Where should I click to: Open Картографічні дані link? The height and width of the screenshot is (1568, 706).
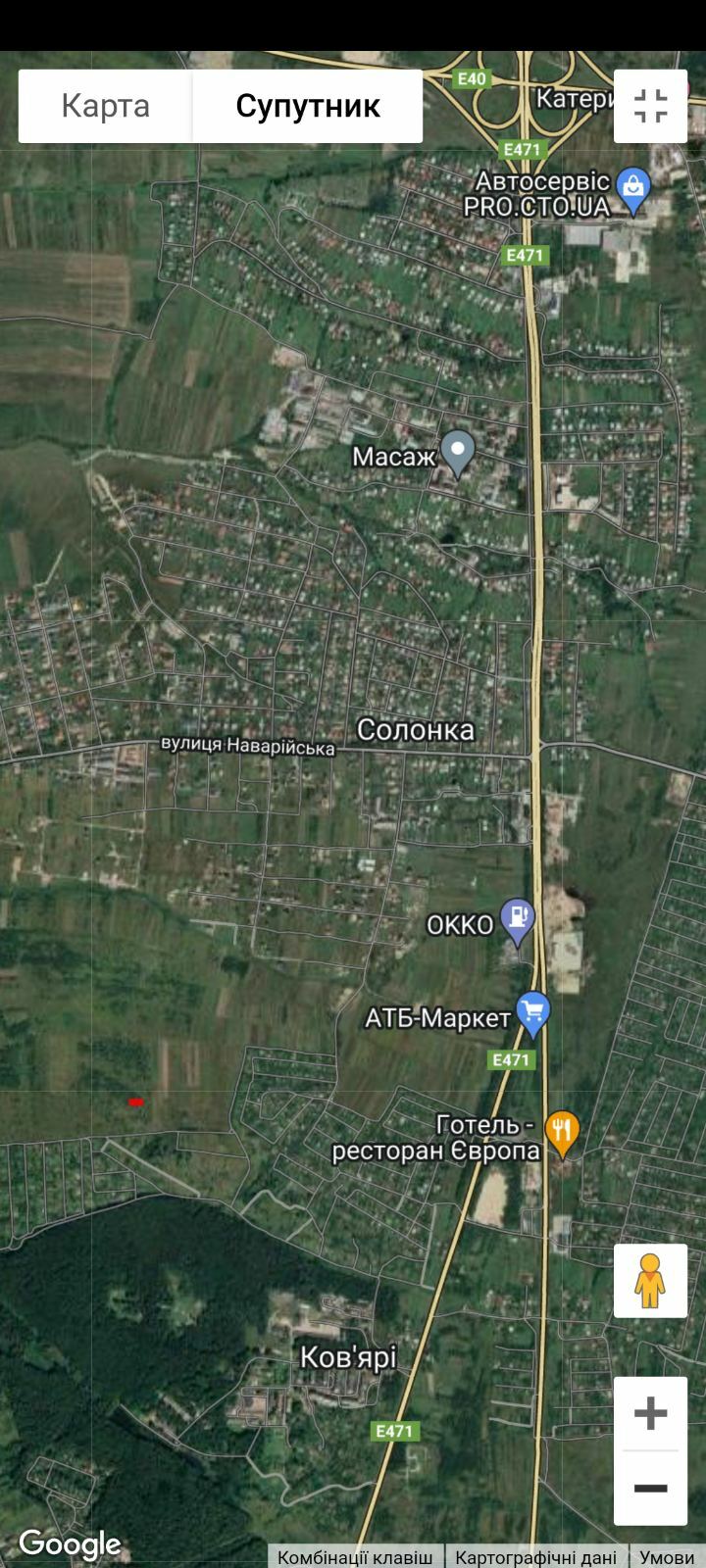(536, 1557)
